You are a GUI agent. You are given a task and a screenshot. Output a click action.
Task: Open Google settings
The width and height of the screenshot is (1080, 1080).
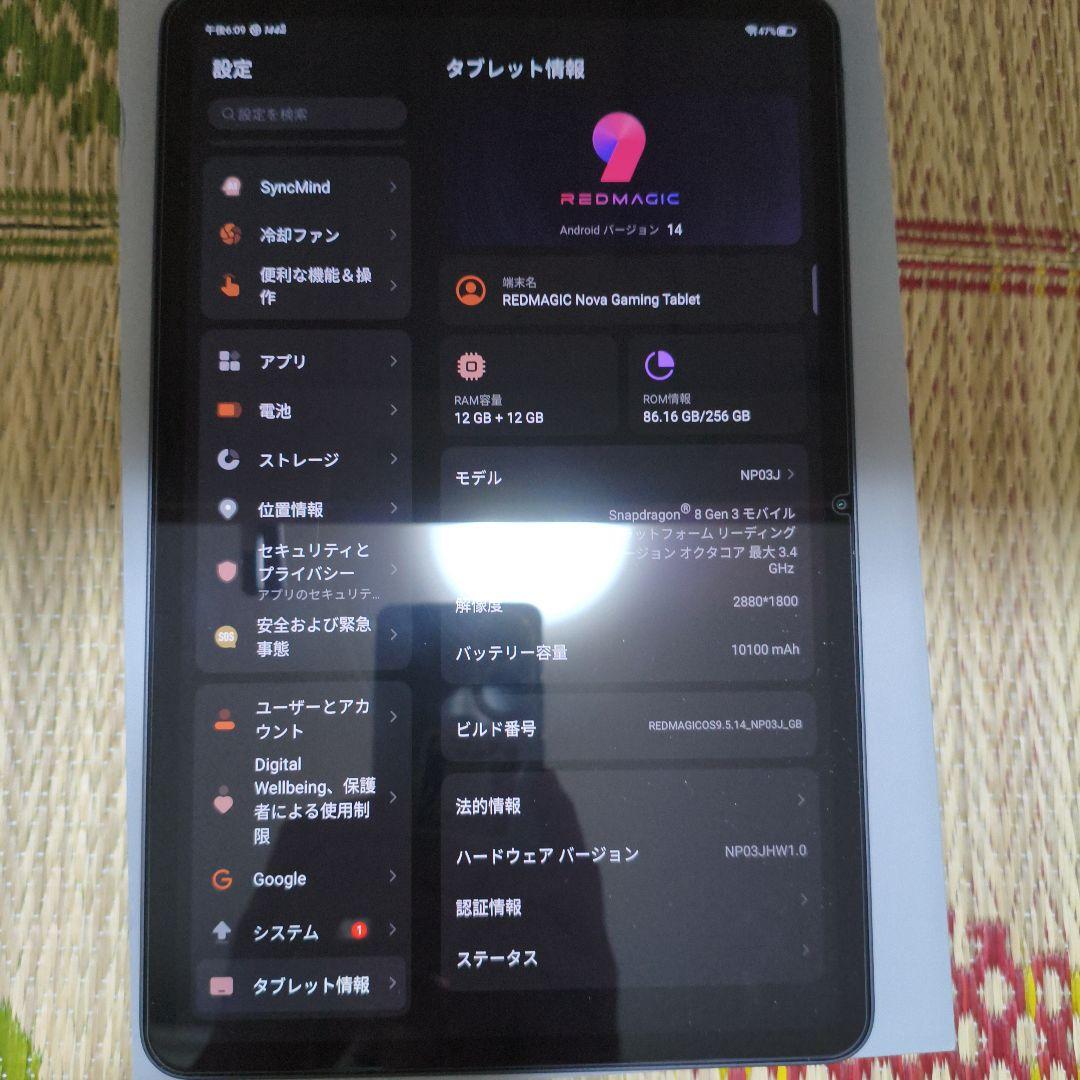(x=305, y=879)
